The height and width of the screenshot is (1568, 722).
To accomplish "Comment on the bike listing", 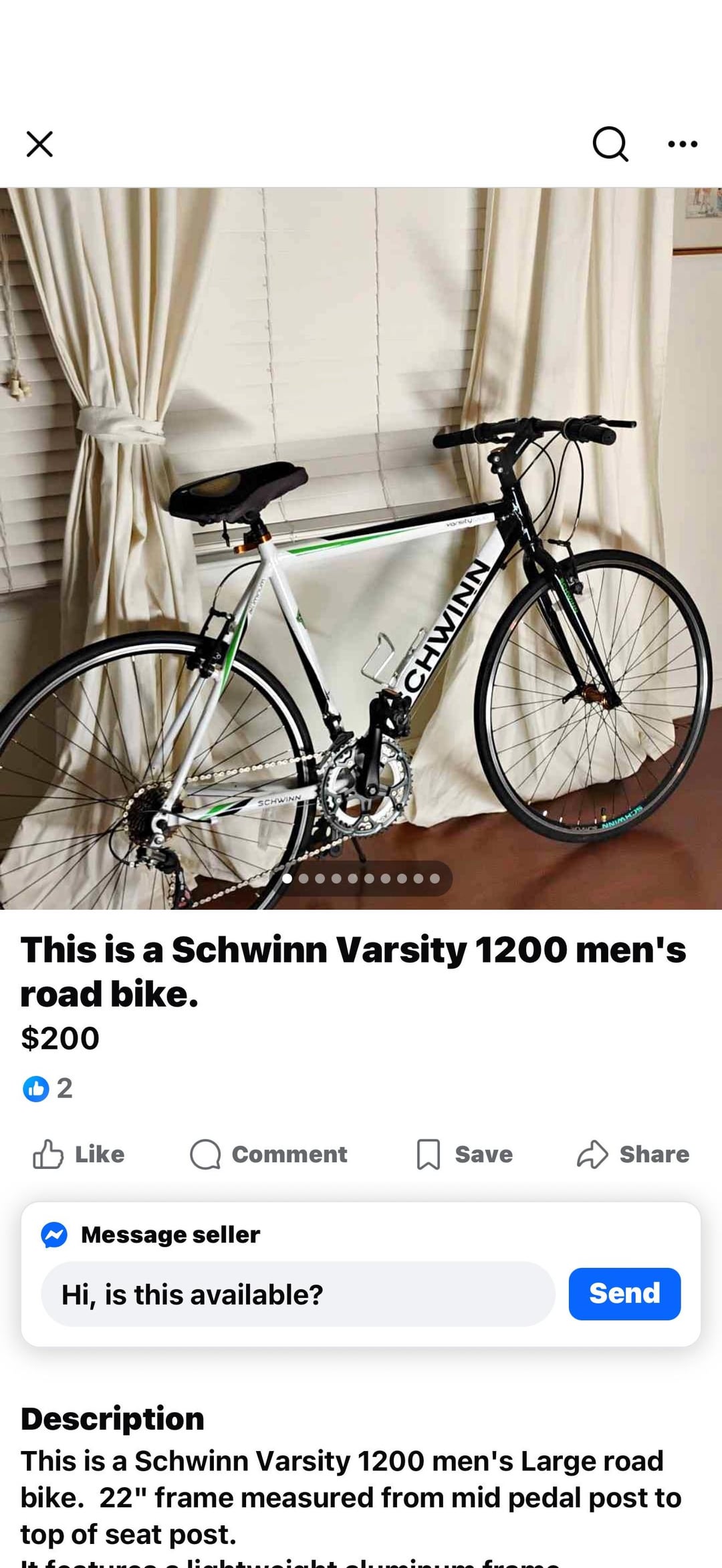I will 269,1154.
